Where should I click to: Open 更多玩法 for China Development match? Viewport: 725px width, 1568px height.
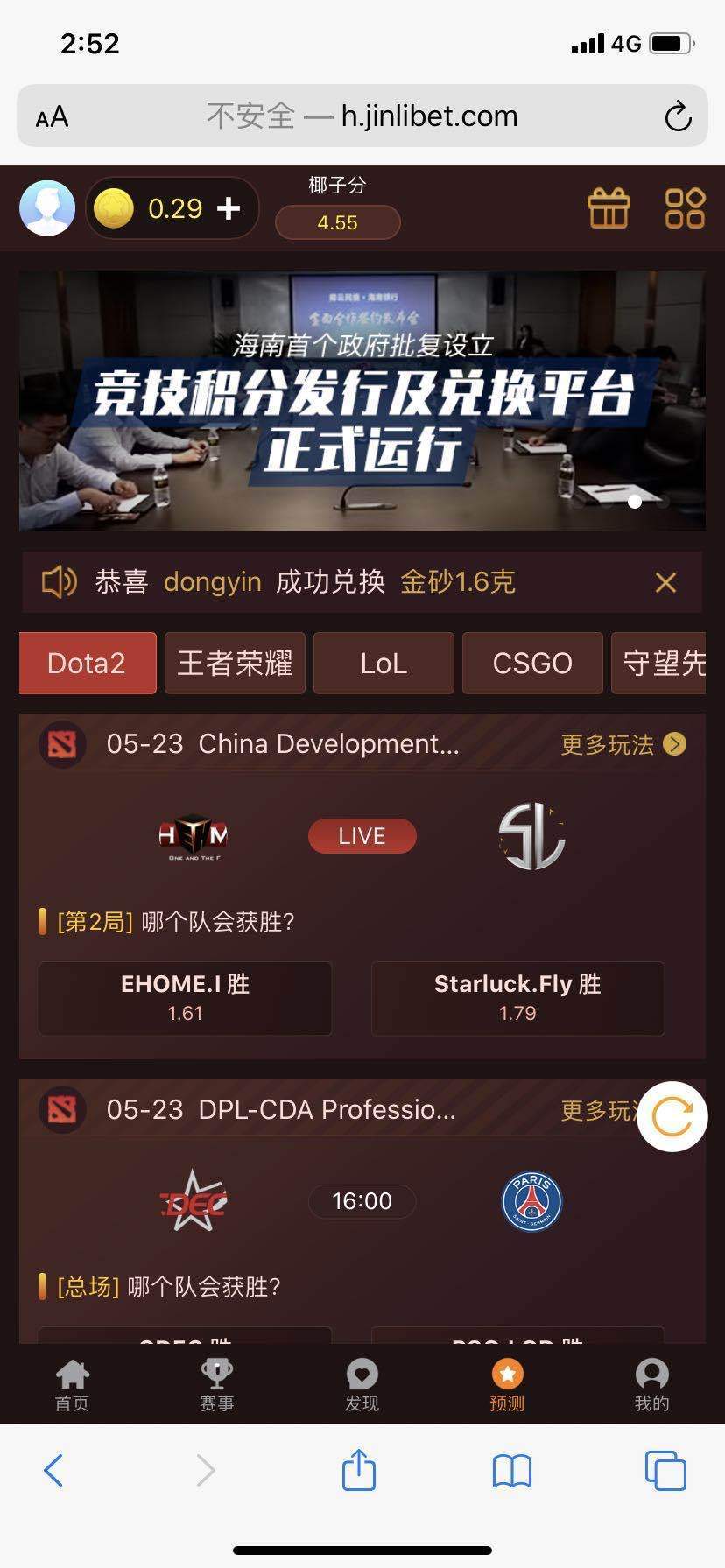point(623,744)
